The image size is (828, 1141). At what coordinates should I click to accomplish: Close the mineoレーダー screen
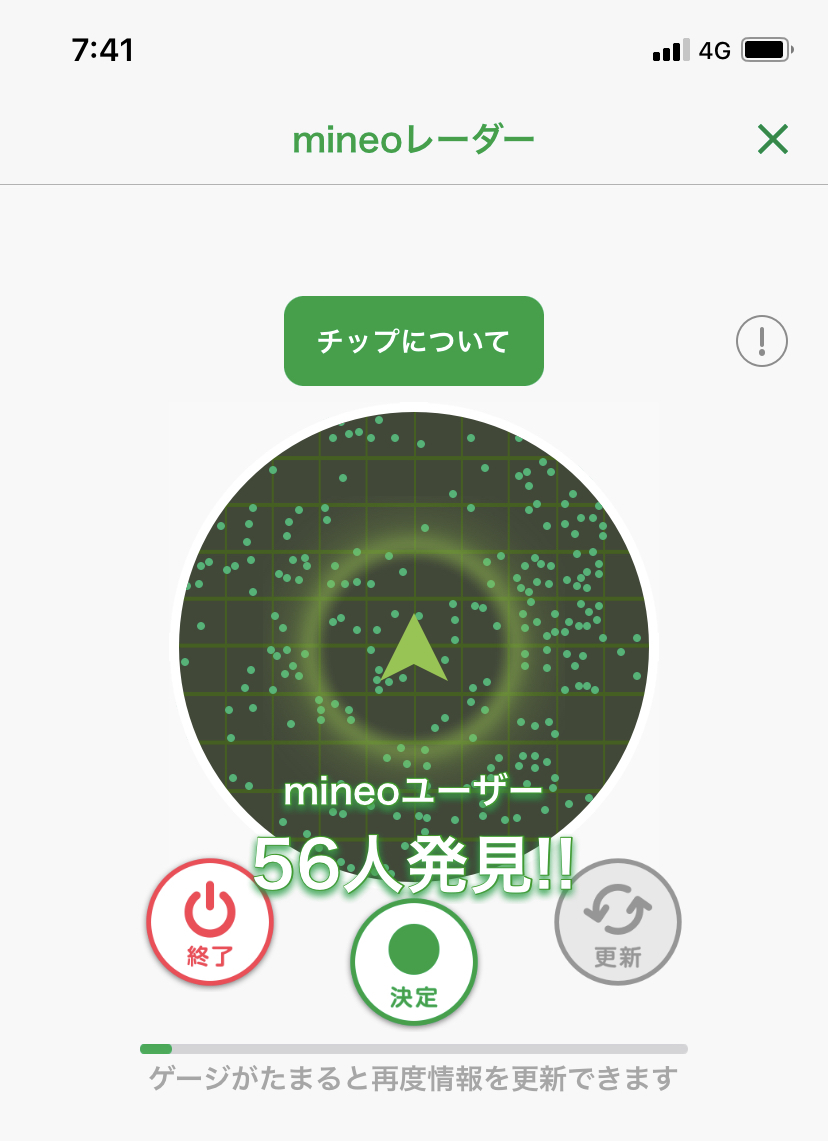point(773,140)
